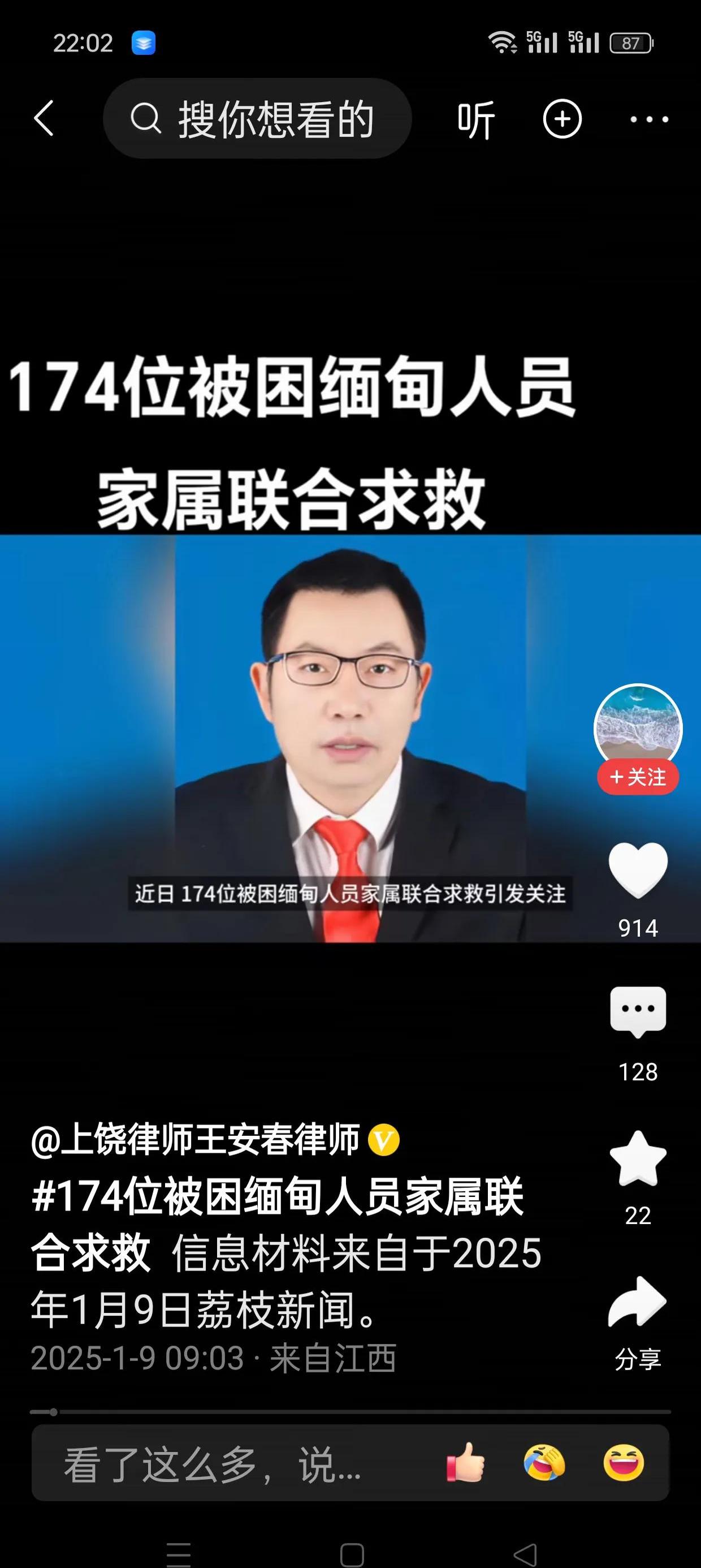Like the video with the heart
The height and width of the screenshot is (1568, 701).
pos(638,869)
